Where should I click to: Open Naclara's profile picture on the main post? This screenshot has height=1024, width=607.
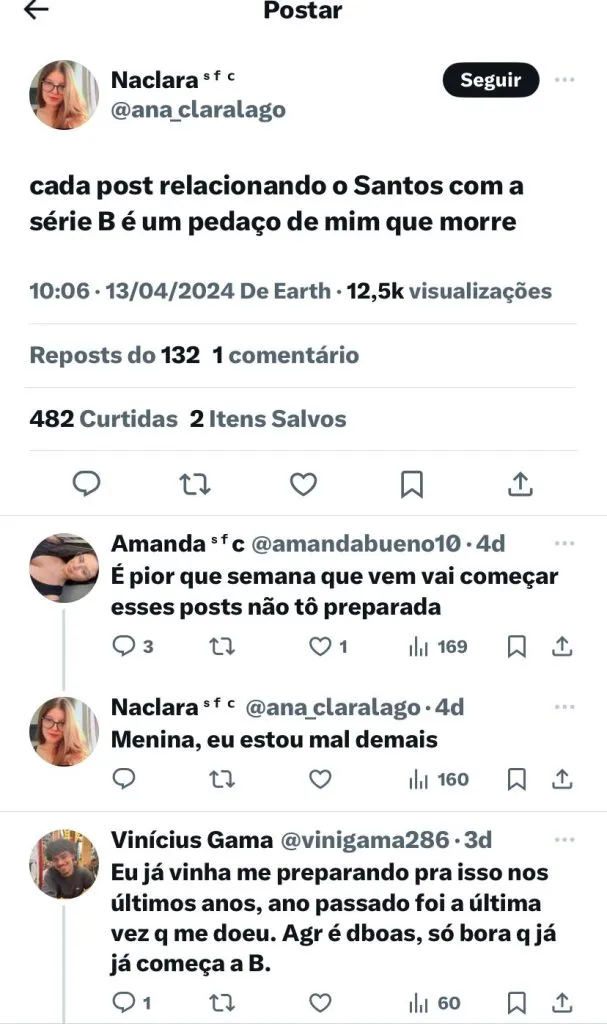65,95
